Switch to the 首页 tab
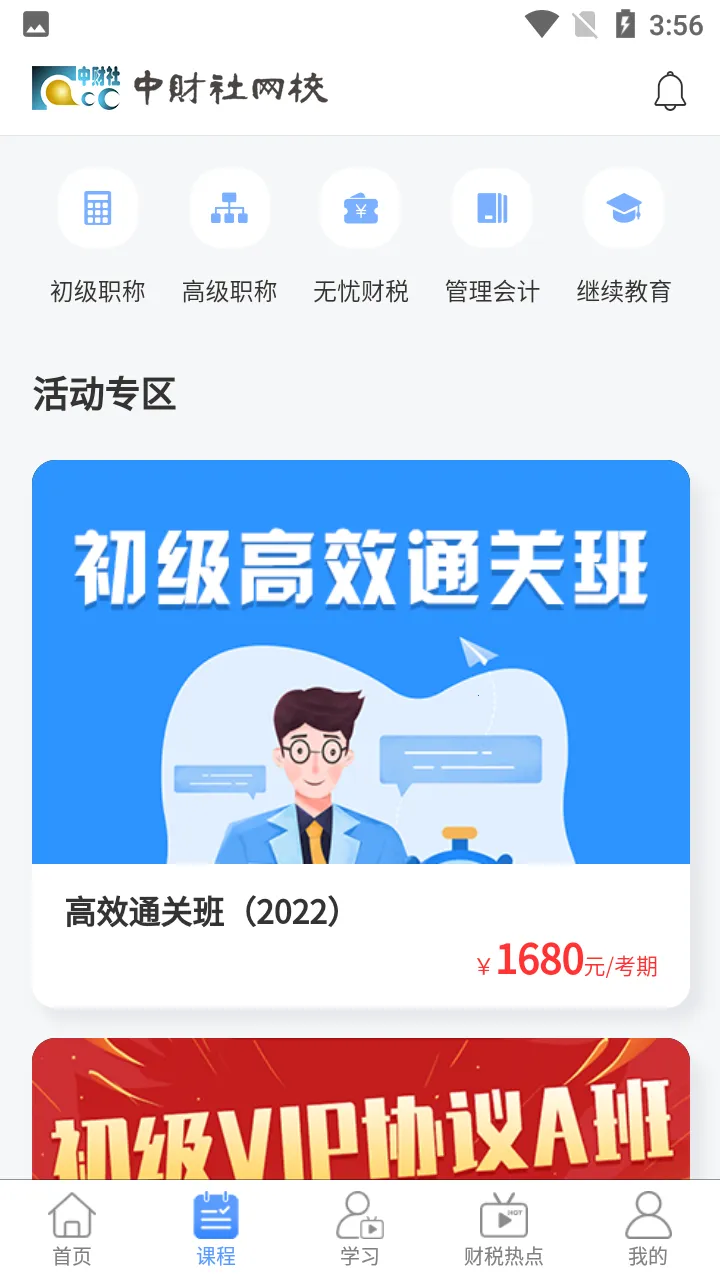 (72, 1230)
